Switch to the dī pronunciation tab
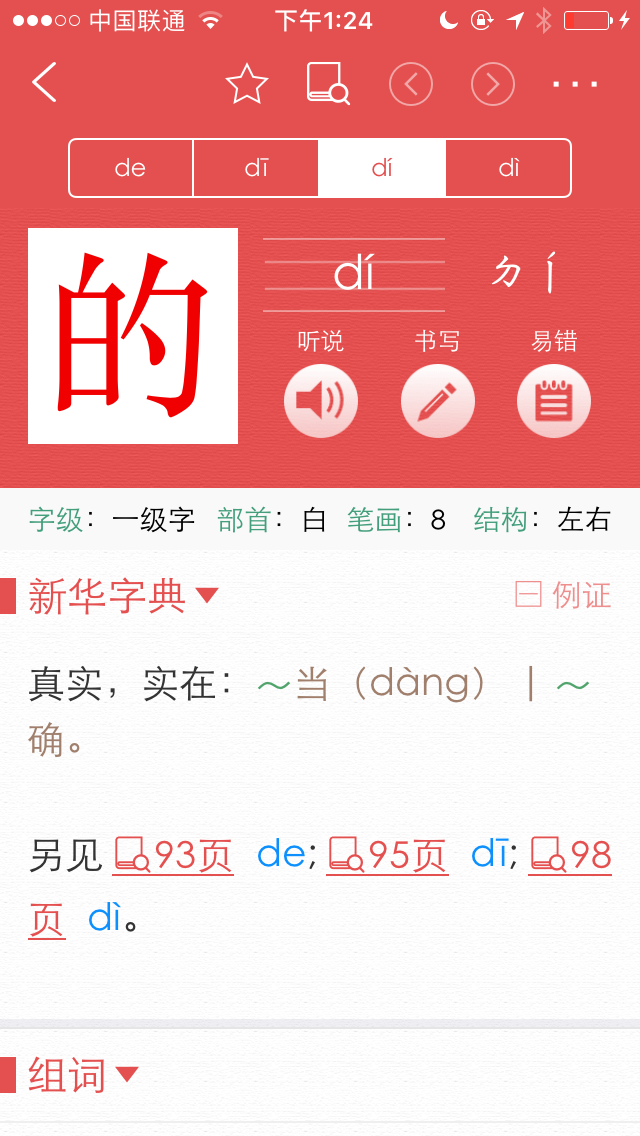 click(256, 168)
